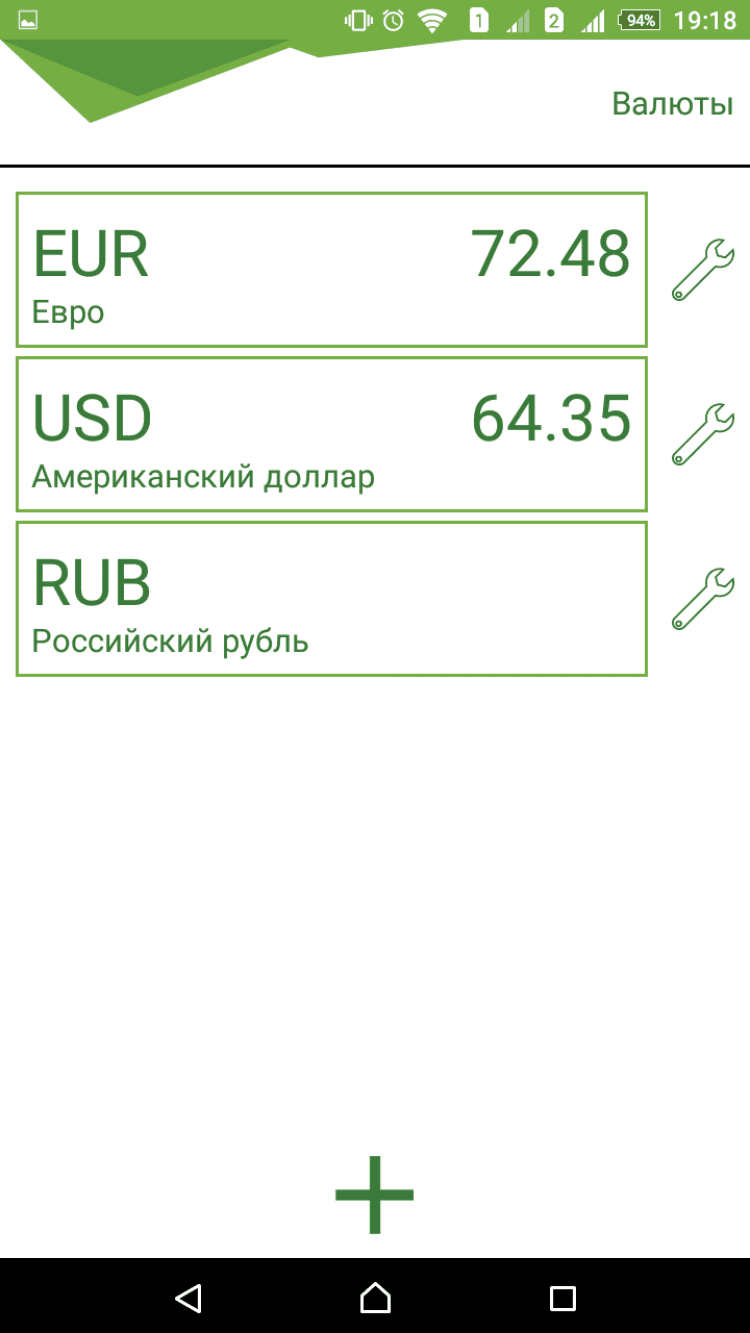This screenshot has height=1333, width=750.
Task: Select the RUB Российский рубль card
Action: [331, 598]
